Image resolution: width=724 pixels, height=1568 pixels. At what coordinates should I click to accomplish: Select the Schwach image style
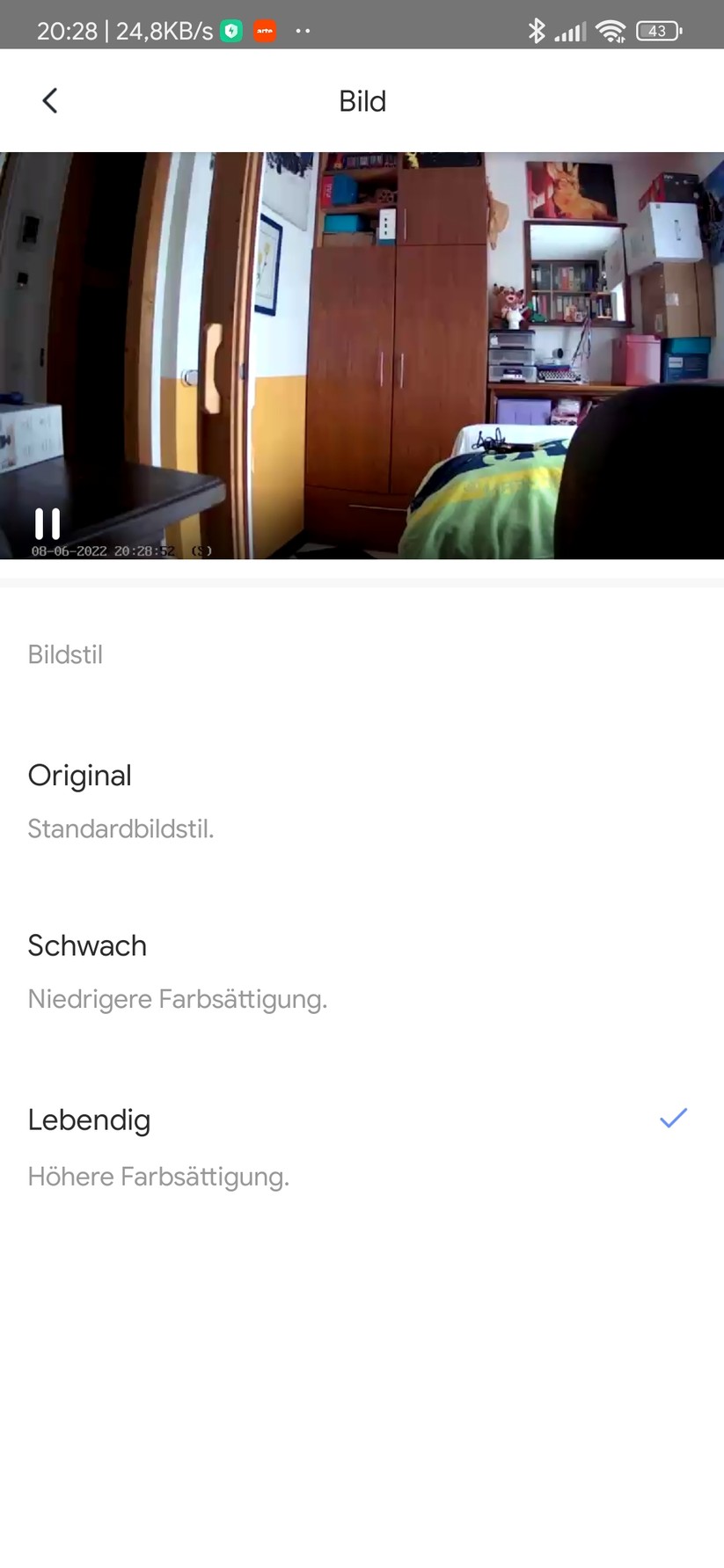point(87,945)
